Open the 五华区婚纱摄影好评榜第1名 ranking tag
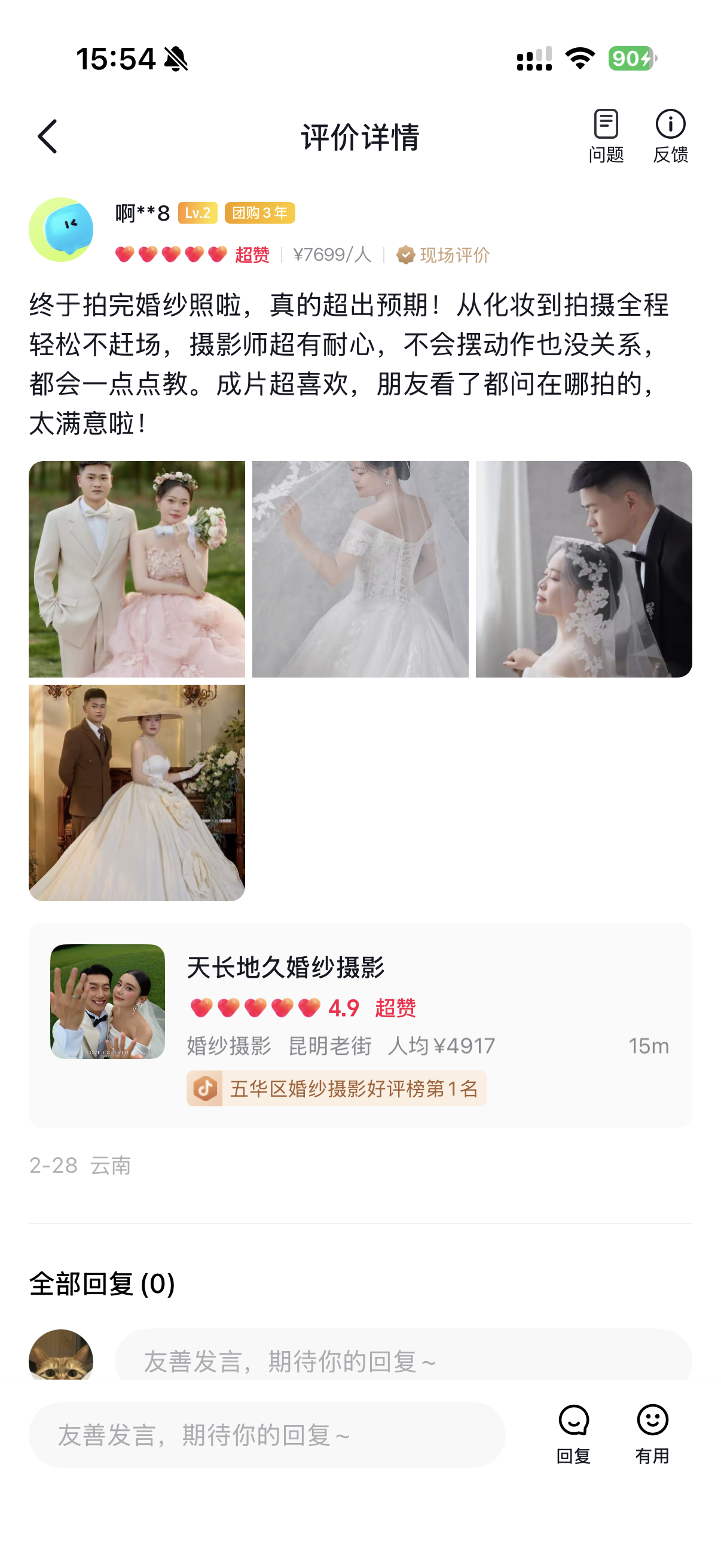Screen dimensions: 721x1568 [337, 1088]
